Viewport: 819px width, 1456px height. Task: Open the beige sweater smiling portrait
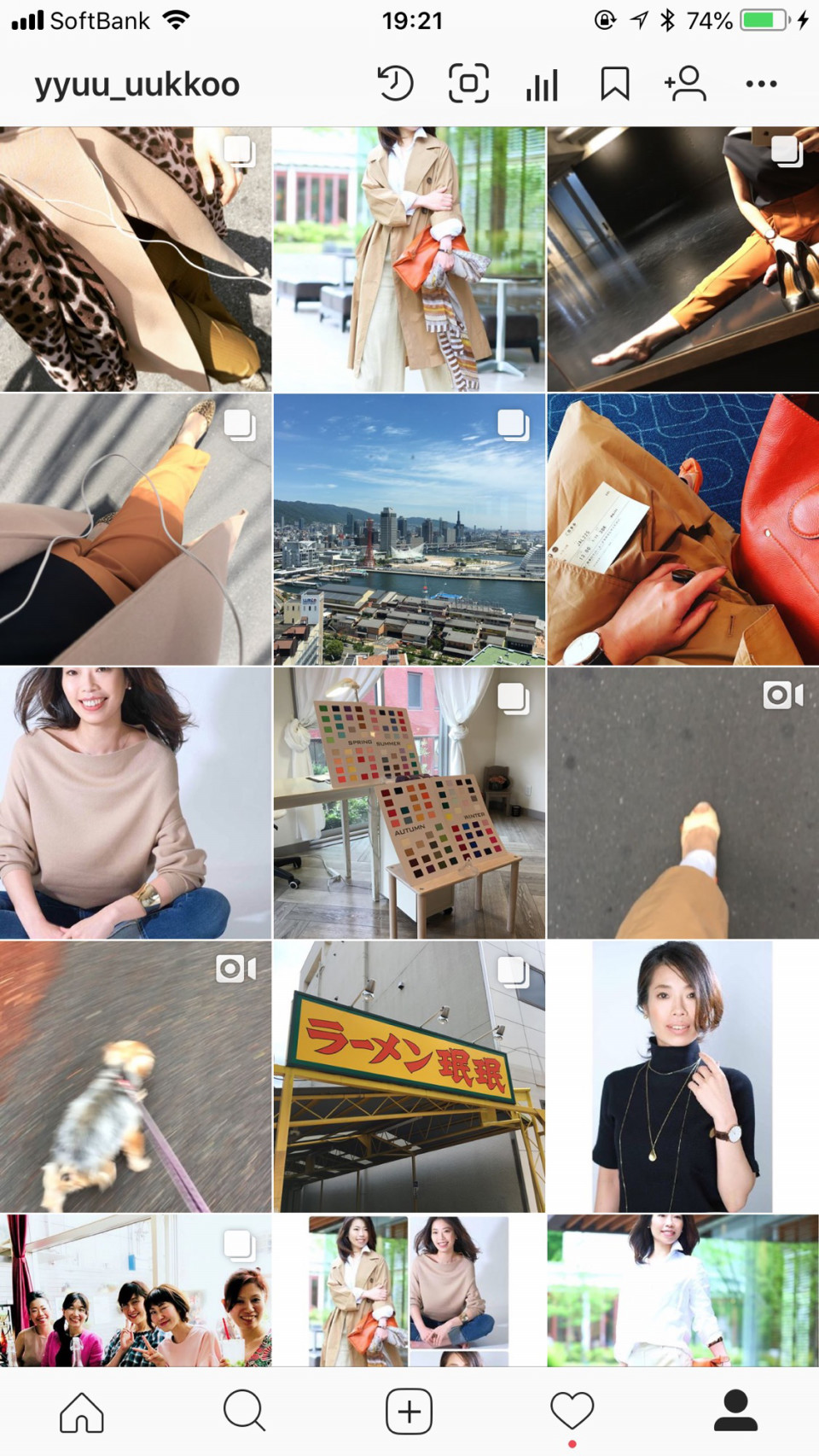pos(136,803)
